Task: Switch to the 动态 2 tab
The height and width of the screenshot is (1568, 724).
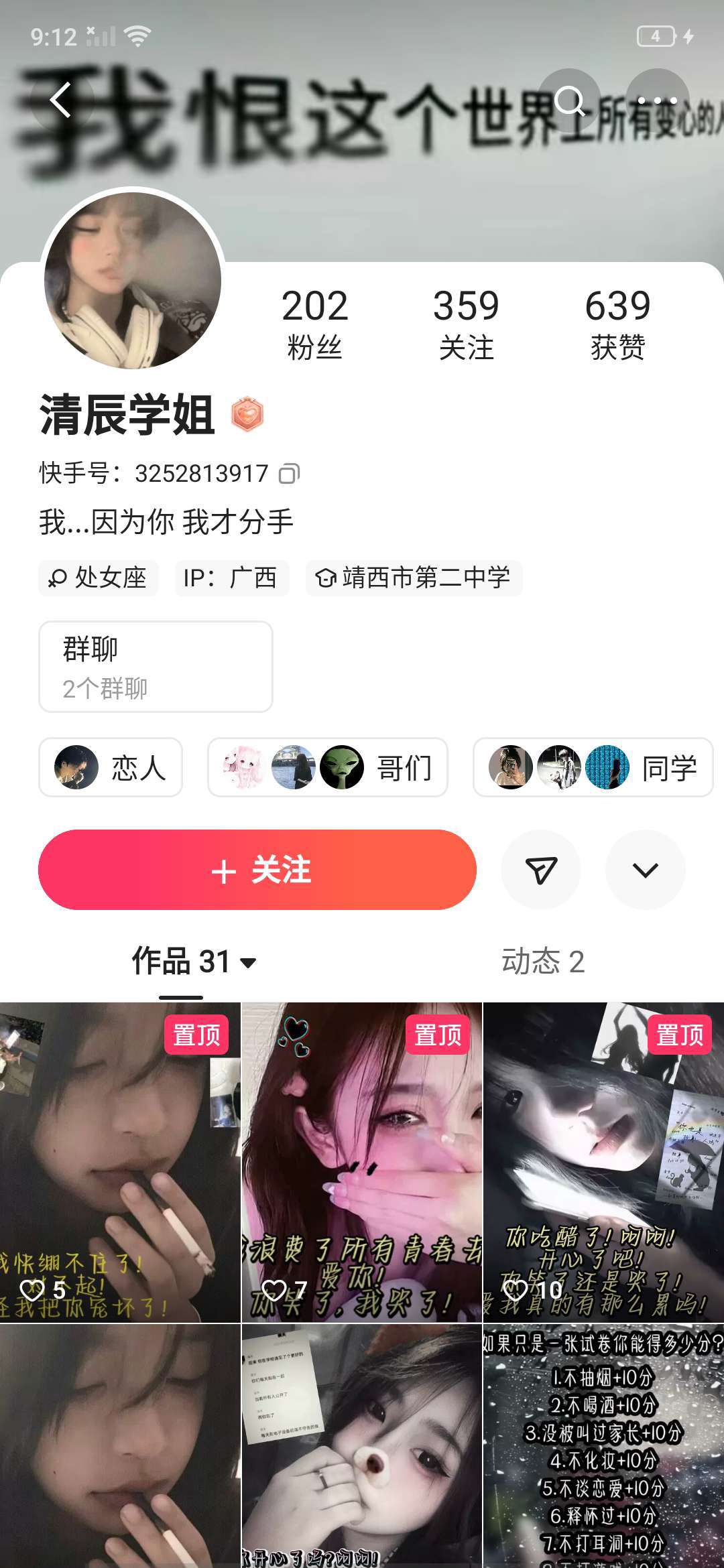Action: [543, 962]
